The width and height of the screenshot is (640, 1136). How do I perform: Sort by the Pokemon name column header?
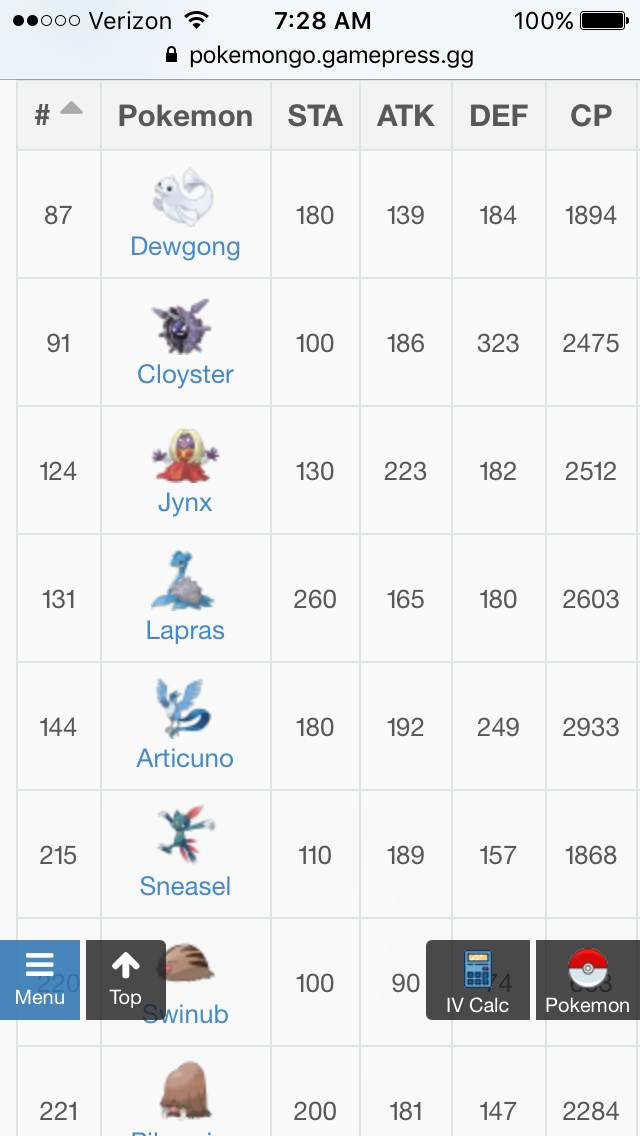coord(186,115)
